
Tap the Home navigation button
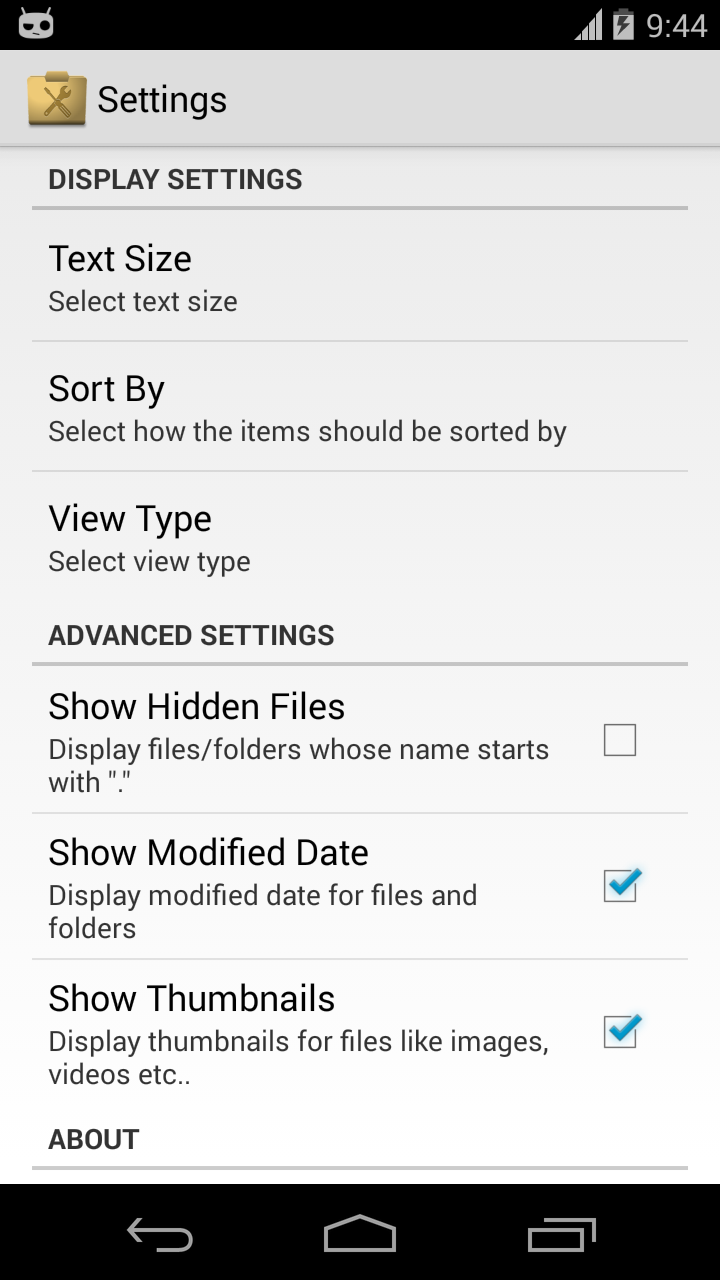[360, 1235]
